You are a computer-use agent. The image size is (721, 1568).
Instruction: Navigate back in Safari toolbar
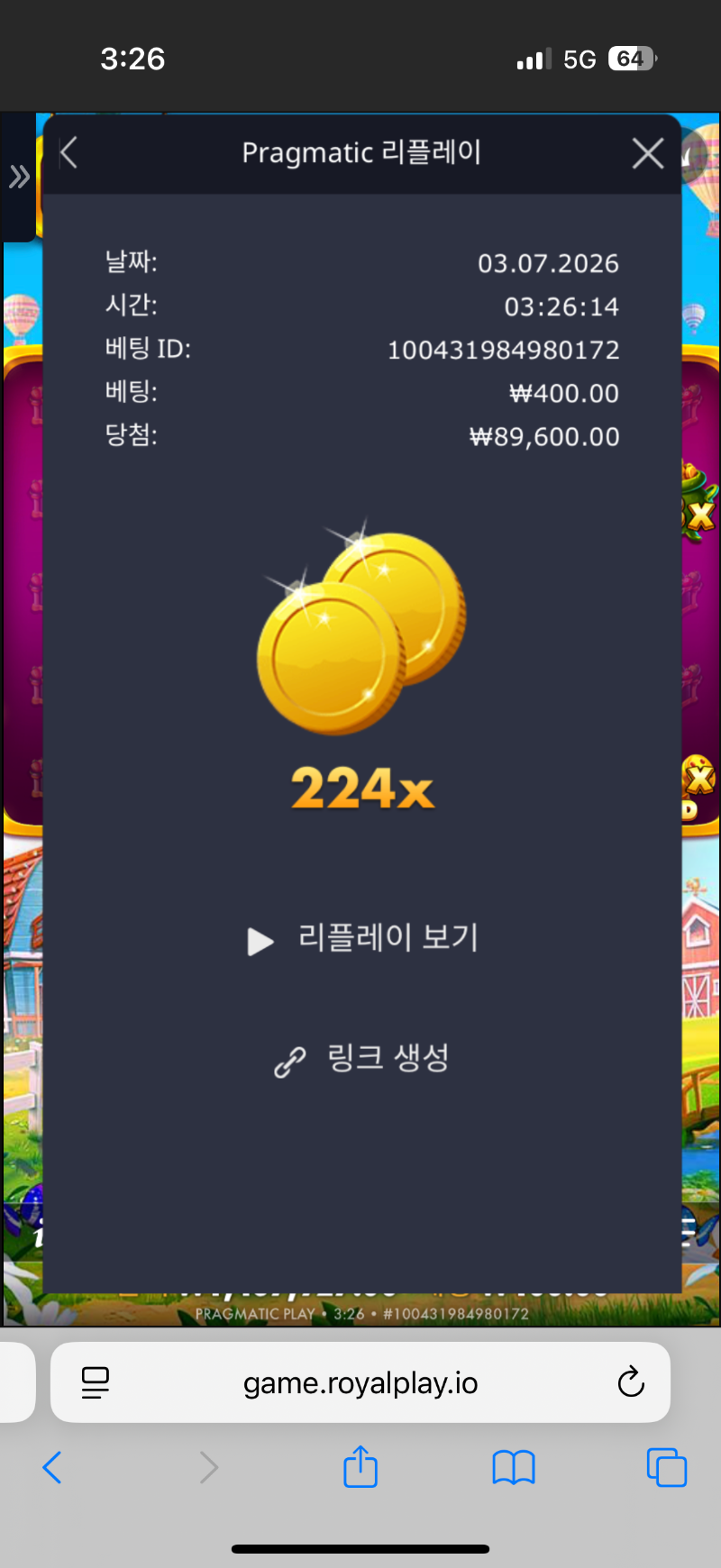pyautogui.click(x=52, y=1467)
